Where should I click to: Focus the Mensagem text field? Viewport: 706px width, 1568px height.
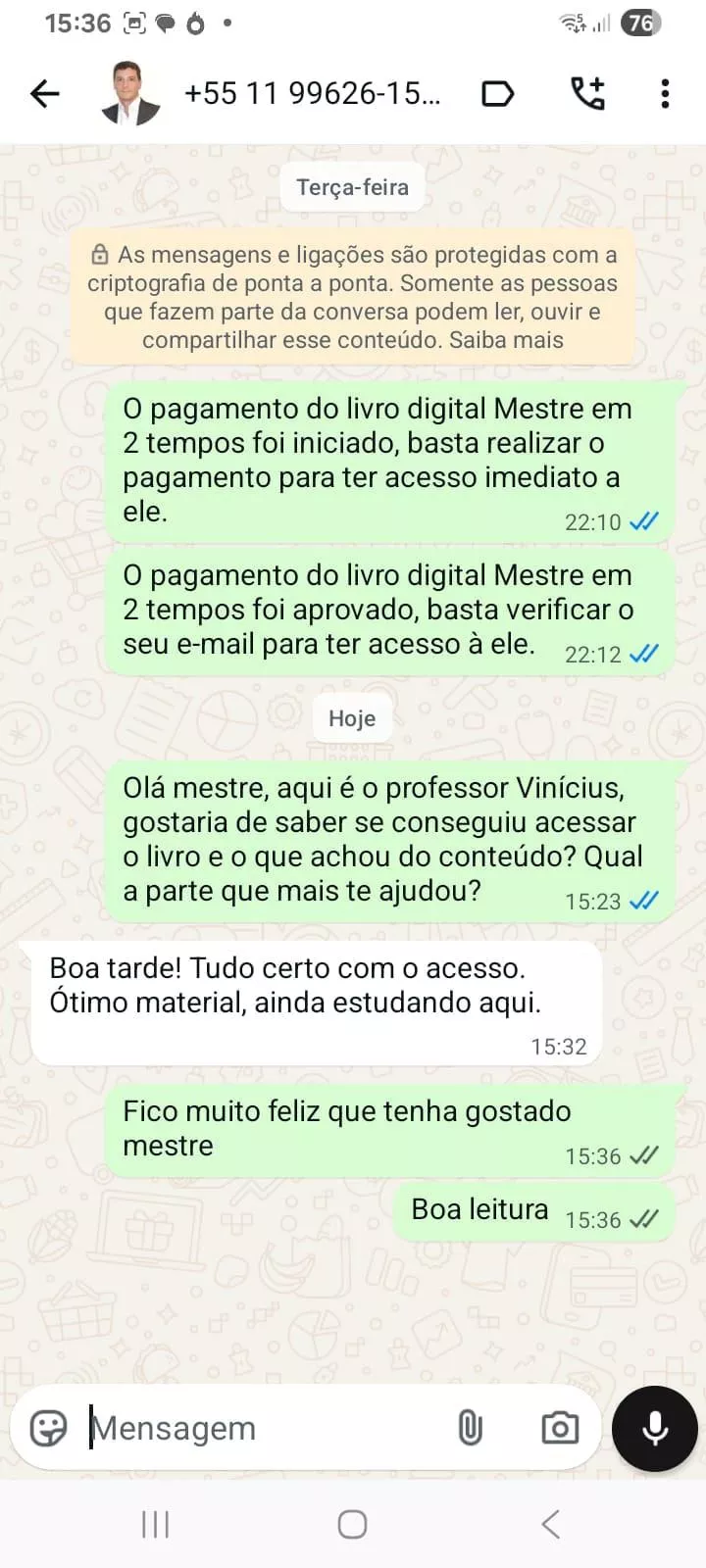pyautogui.click(x=265, y=1428)
